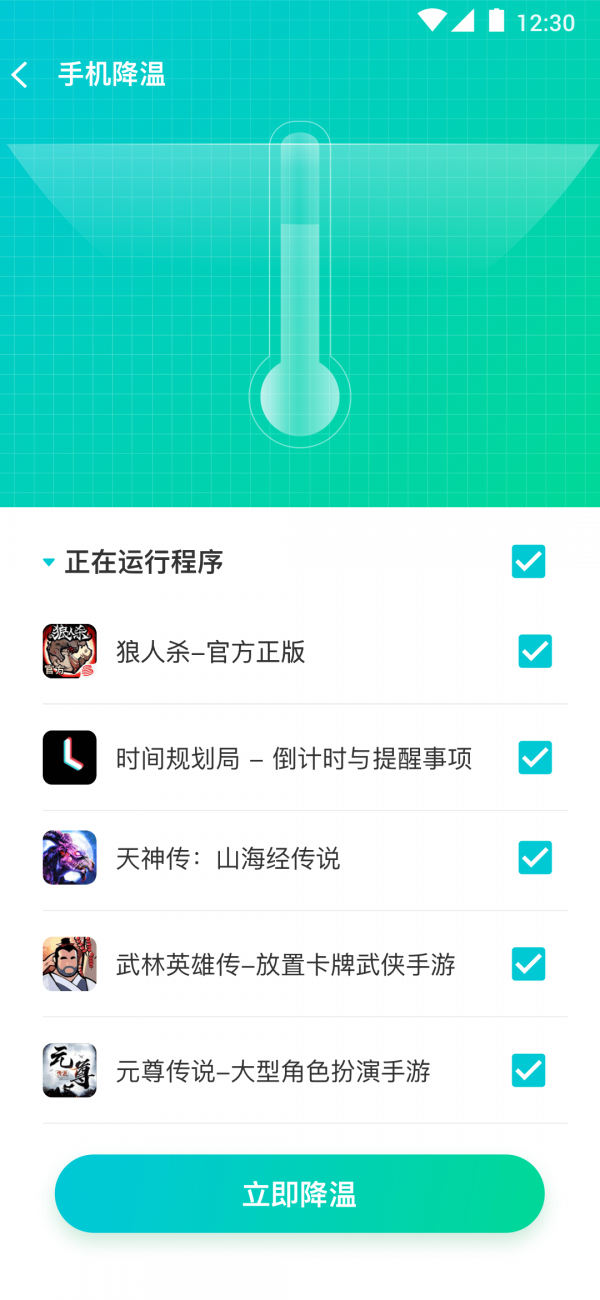The image size is (600, 1300).
Task: Collapse the 正在运行程序 section
Action: click(x=49, y=562)
